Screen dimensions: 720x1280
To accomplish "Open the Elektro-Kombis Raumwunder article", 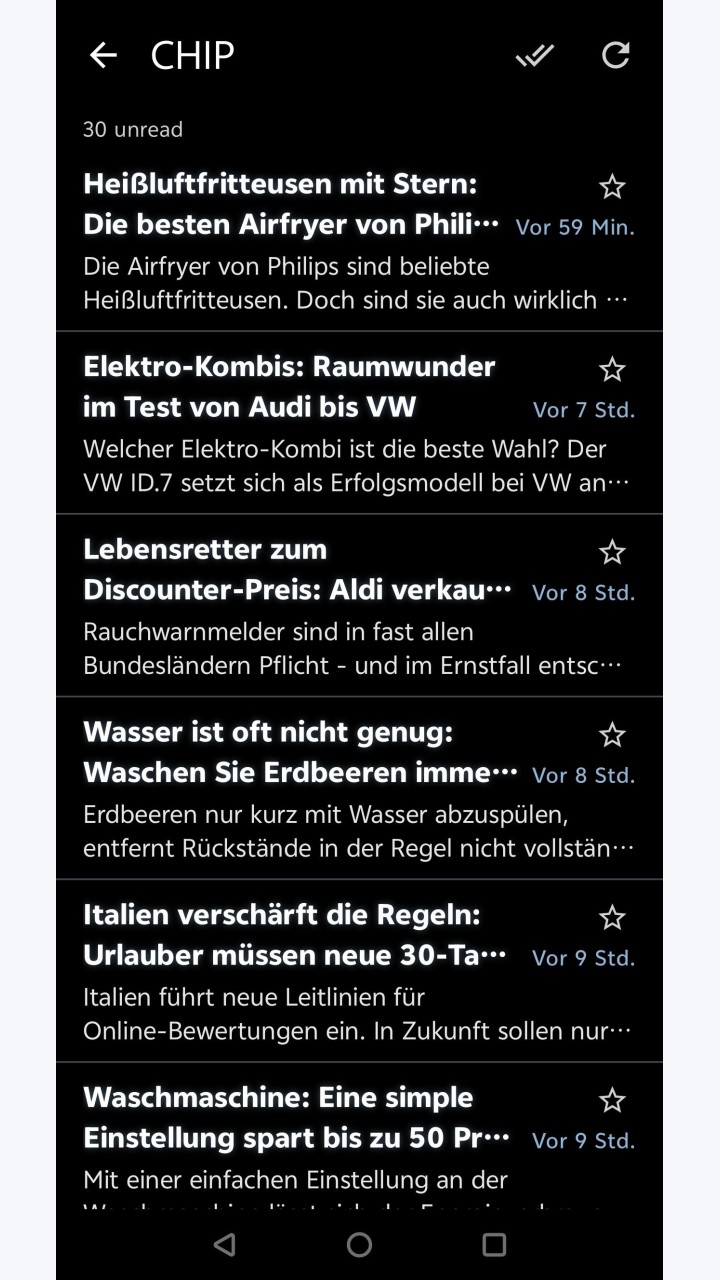I will [359, 423].
